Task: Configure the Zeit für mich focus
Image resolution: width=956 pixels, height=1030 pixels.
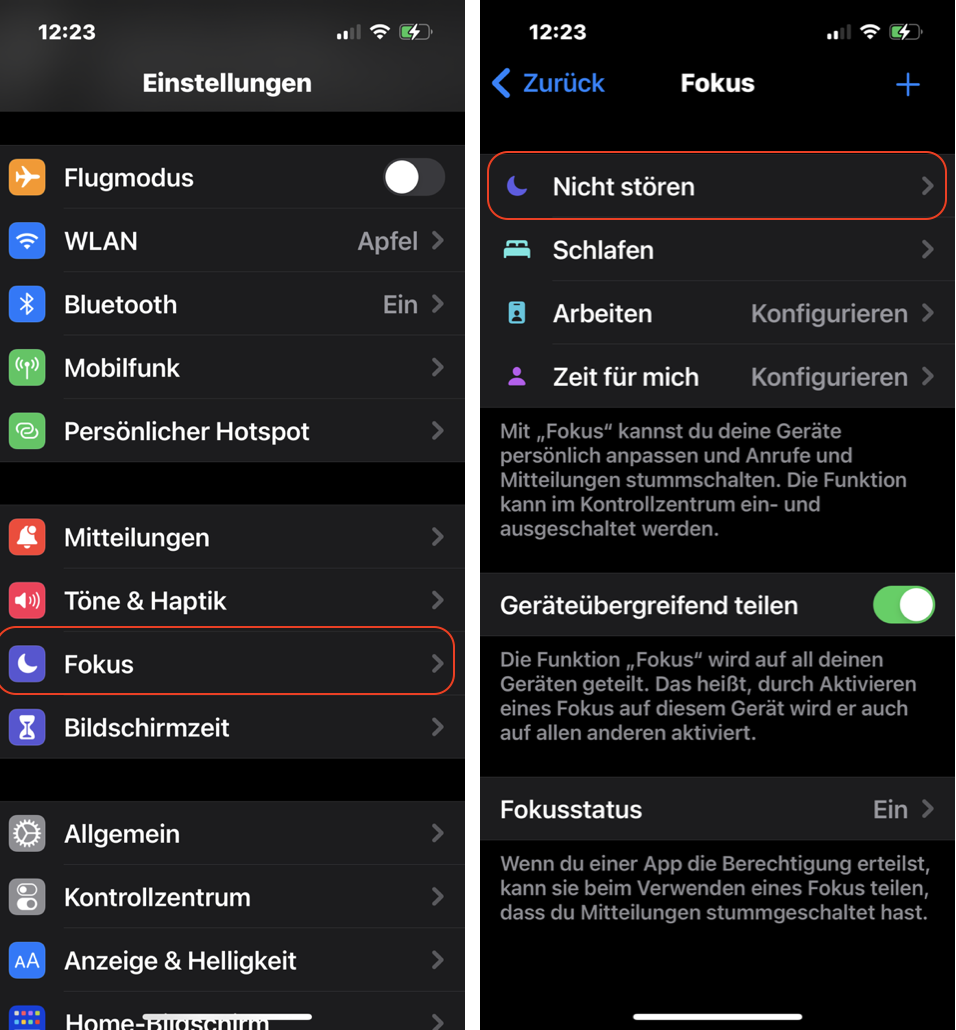Action: click(x=717, y=377)
